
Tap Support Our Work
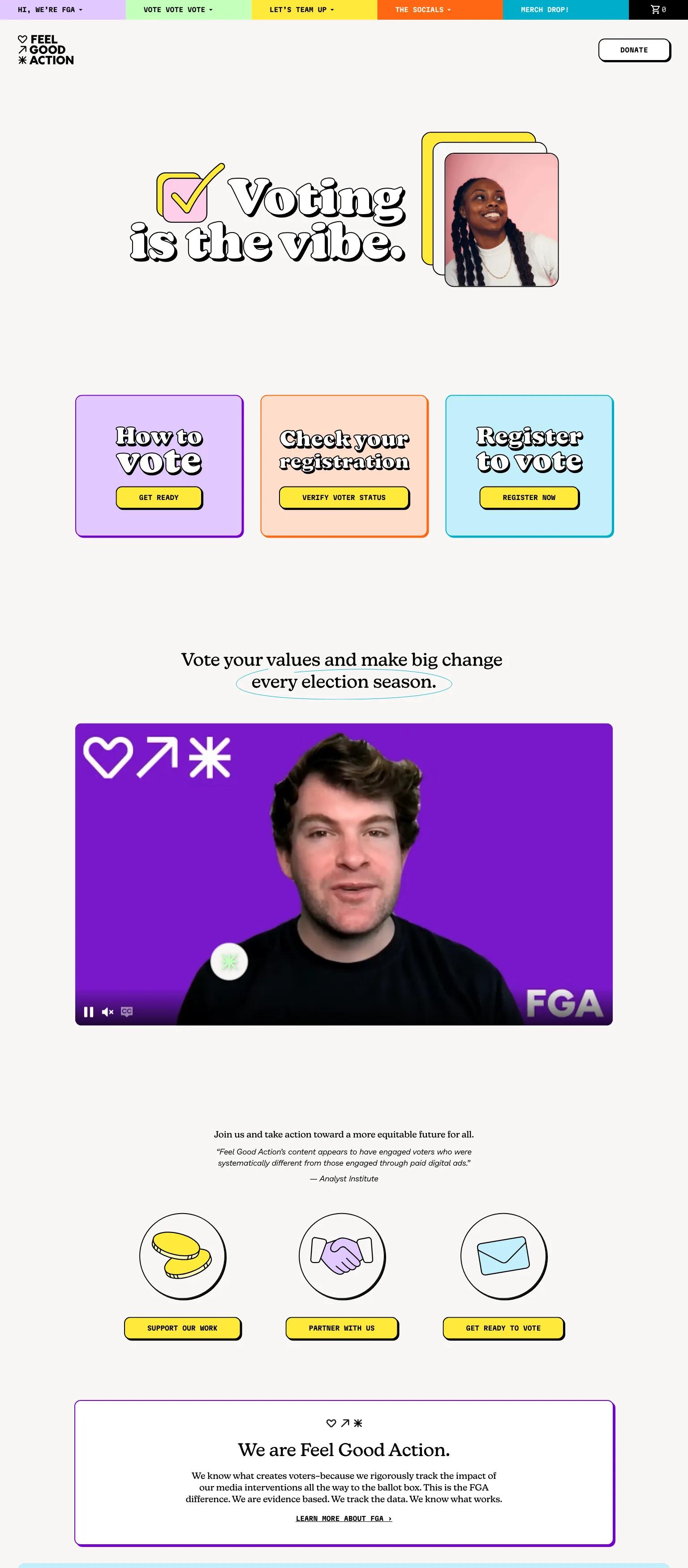point(182,1327)
